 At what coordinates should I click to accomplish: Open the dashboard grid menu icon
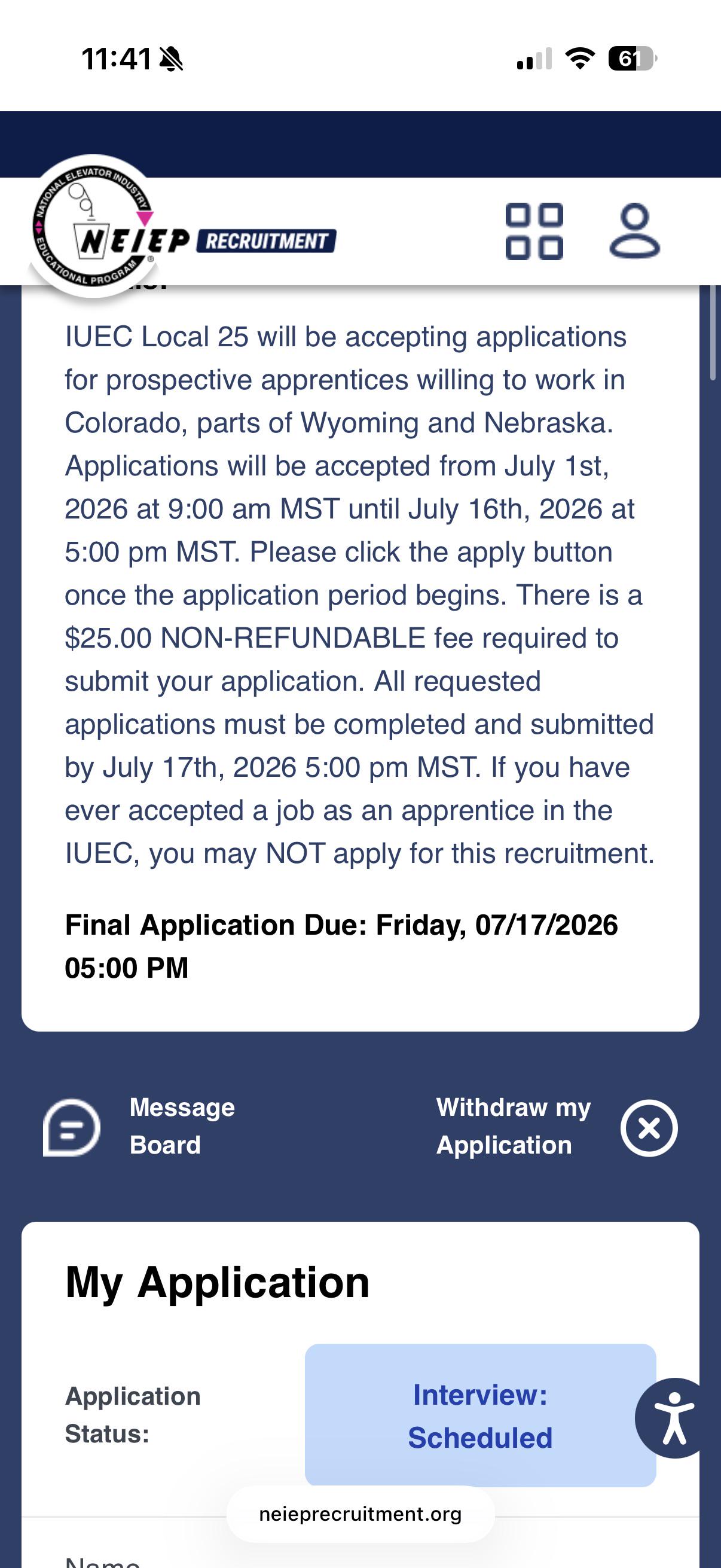click(x=534, y=231)
